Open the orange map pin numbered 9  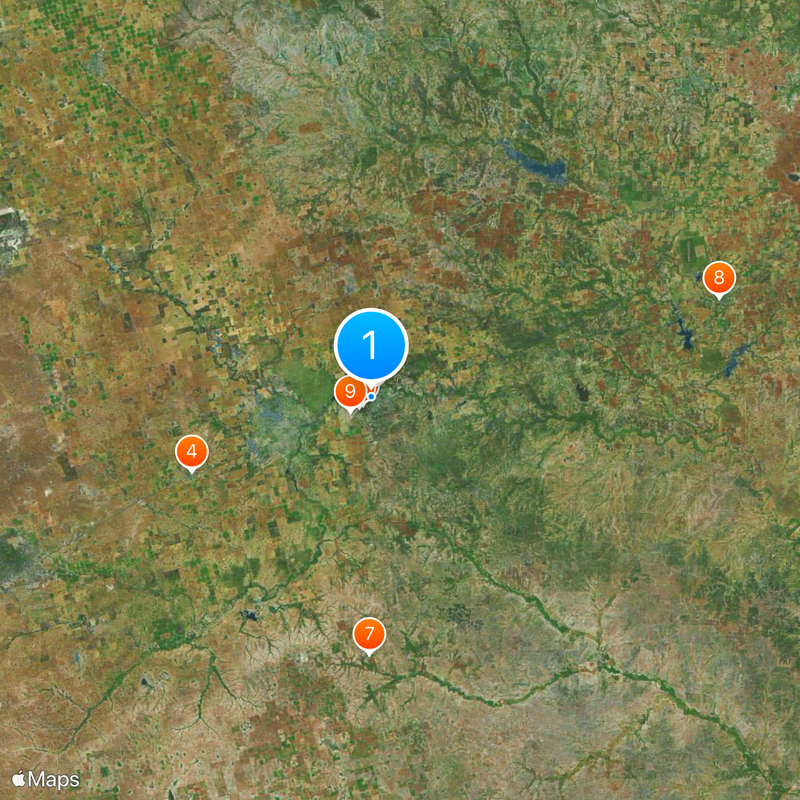(x=348, y=391)
